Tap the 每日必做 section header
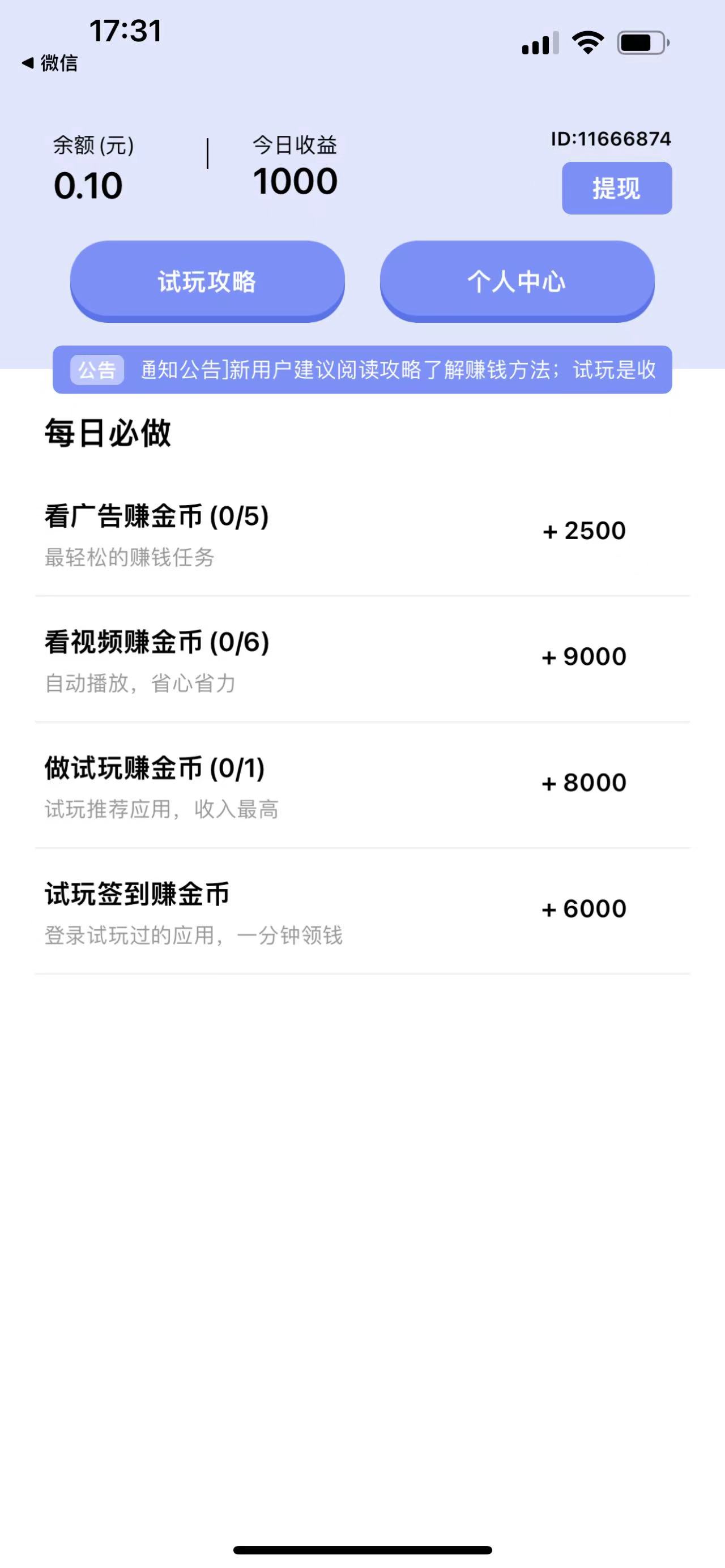The width and height of the screenshot is (725, 1568). pos(107,433)
